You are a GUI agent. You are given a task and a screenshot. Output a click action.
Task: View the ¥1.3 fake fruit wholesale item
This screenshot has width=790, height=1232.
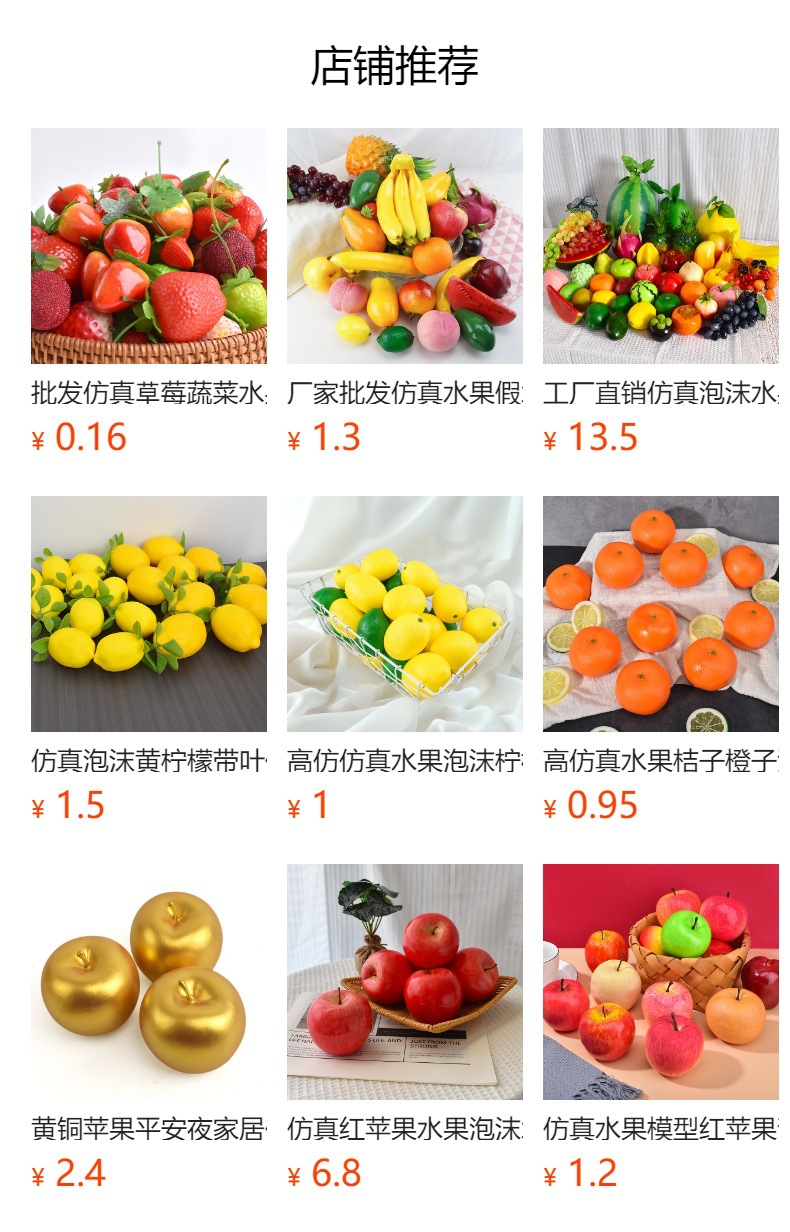pos(405,246)
